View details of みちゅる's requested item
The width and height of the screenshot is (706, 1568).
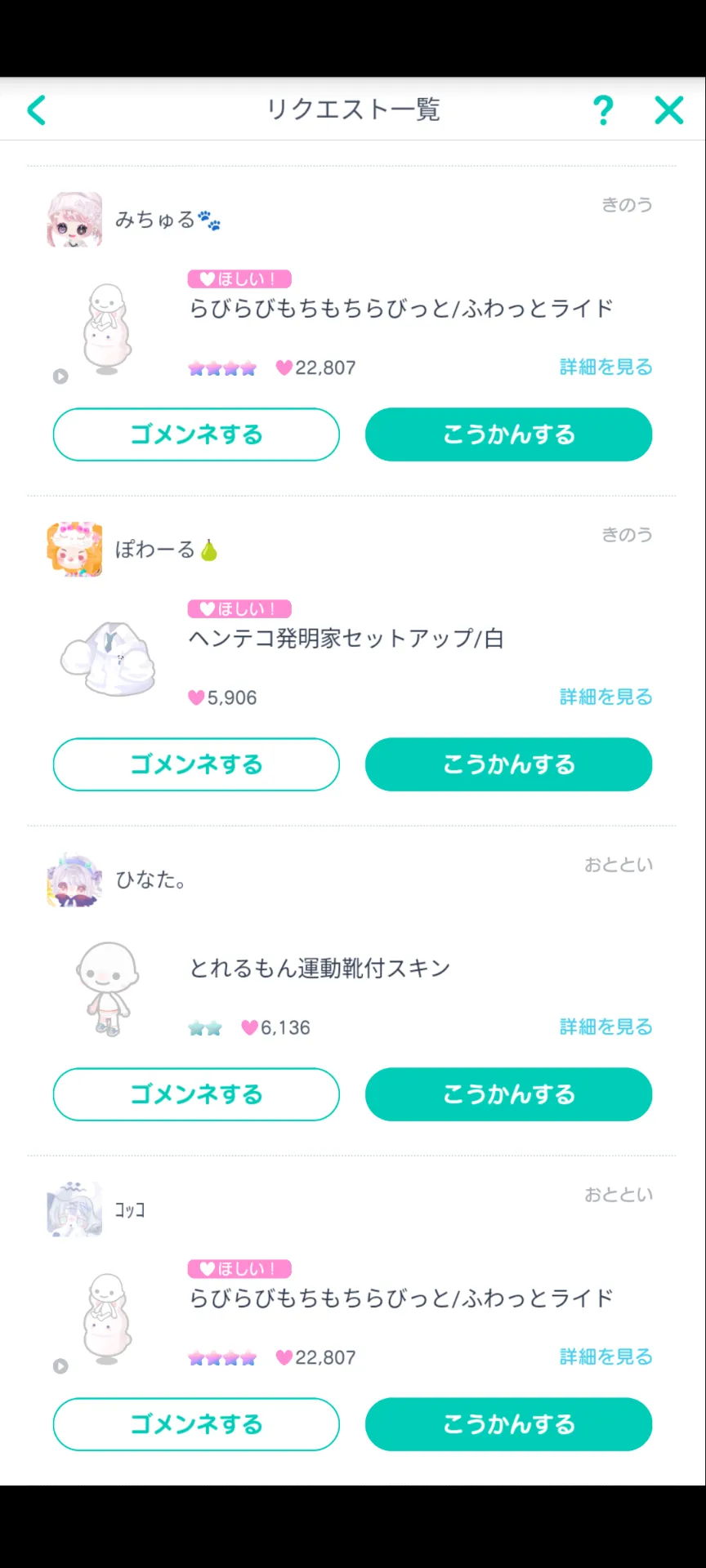[605, 367]
